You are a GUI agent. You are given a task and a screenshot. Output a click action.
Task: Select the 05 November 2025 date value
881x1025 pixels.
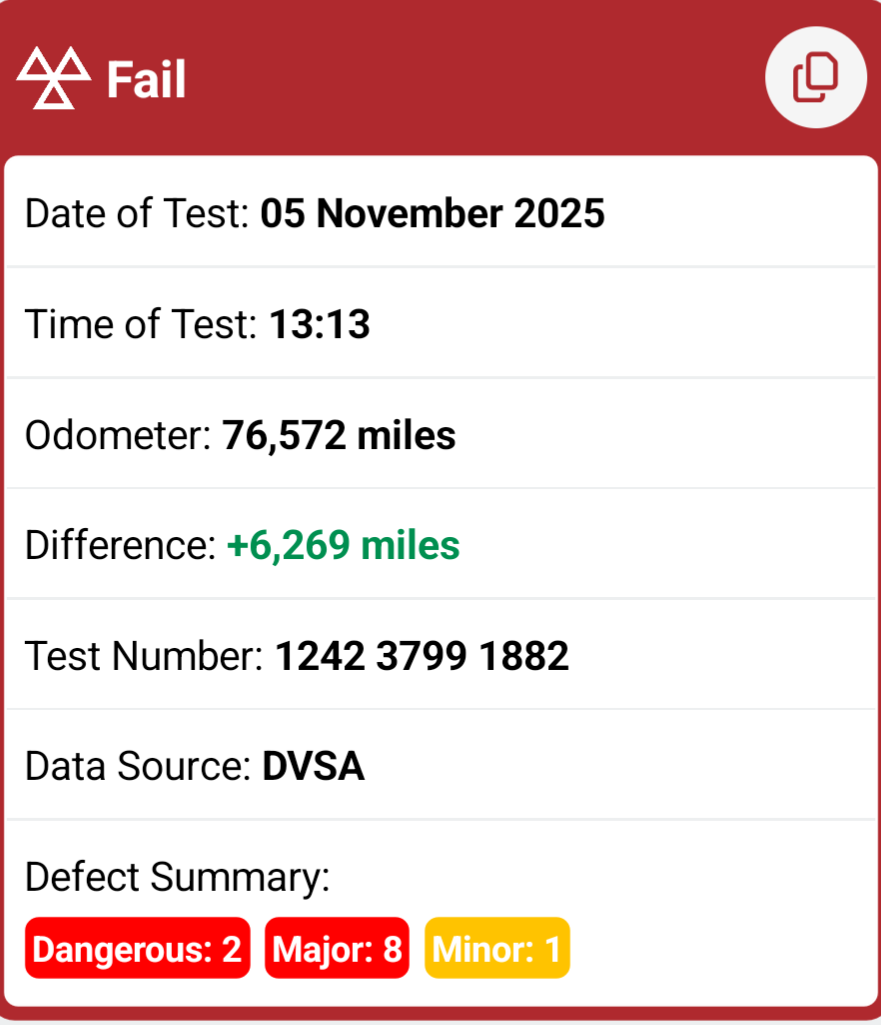(432, 213)
